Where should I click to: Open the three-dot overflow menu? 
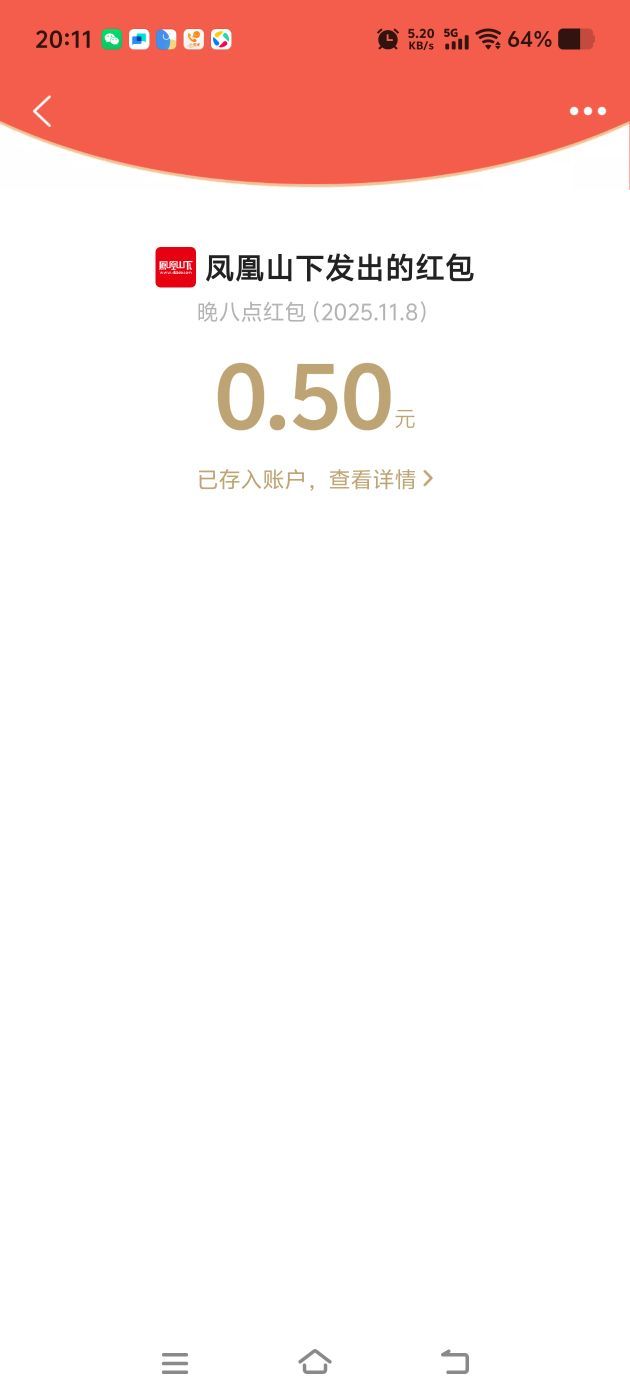point(588,111)
